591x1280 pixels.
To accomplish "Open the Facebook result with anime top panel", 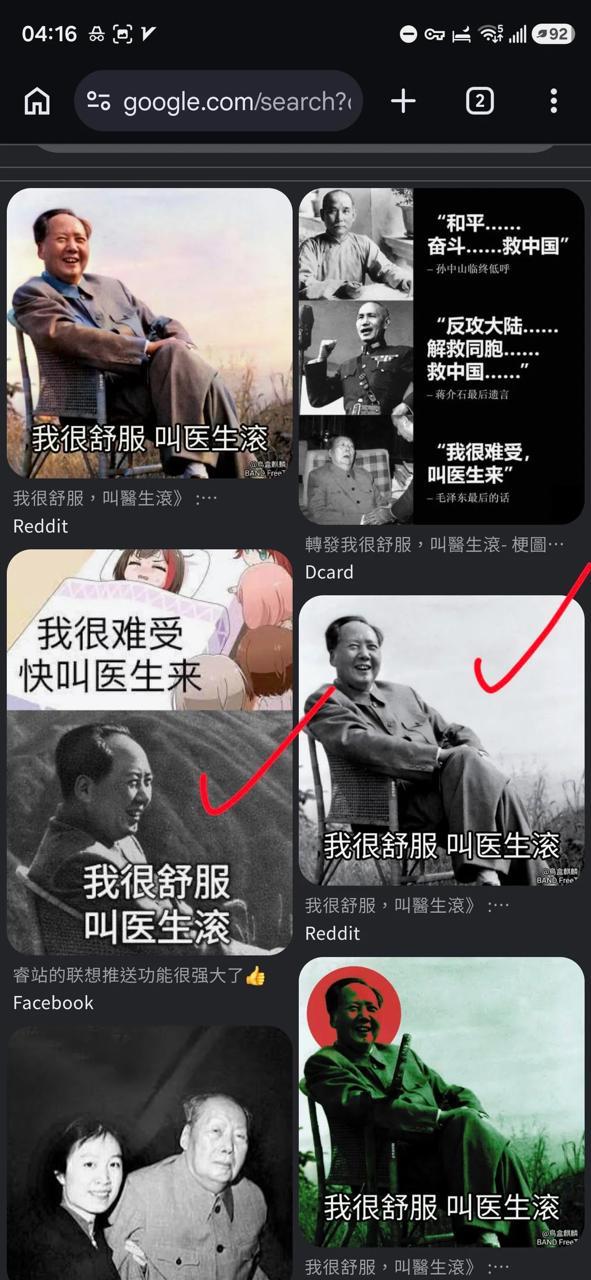I will 150,752.
